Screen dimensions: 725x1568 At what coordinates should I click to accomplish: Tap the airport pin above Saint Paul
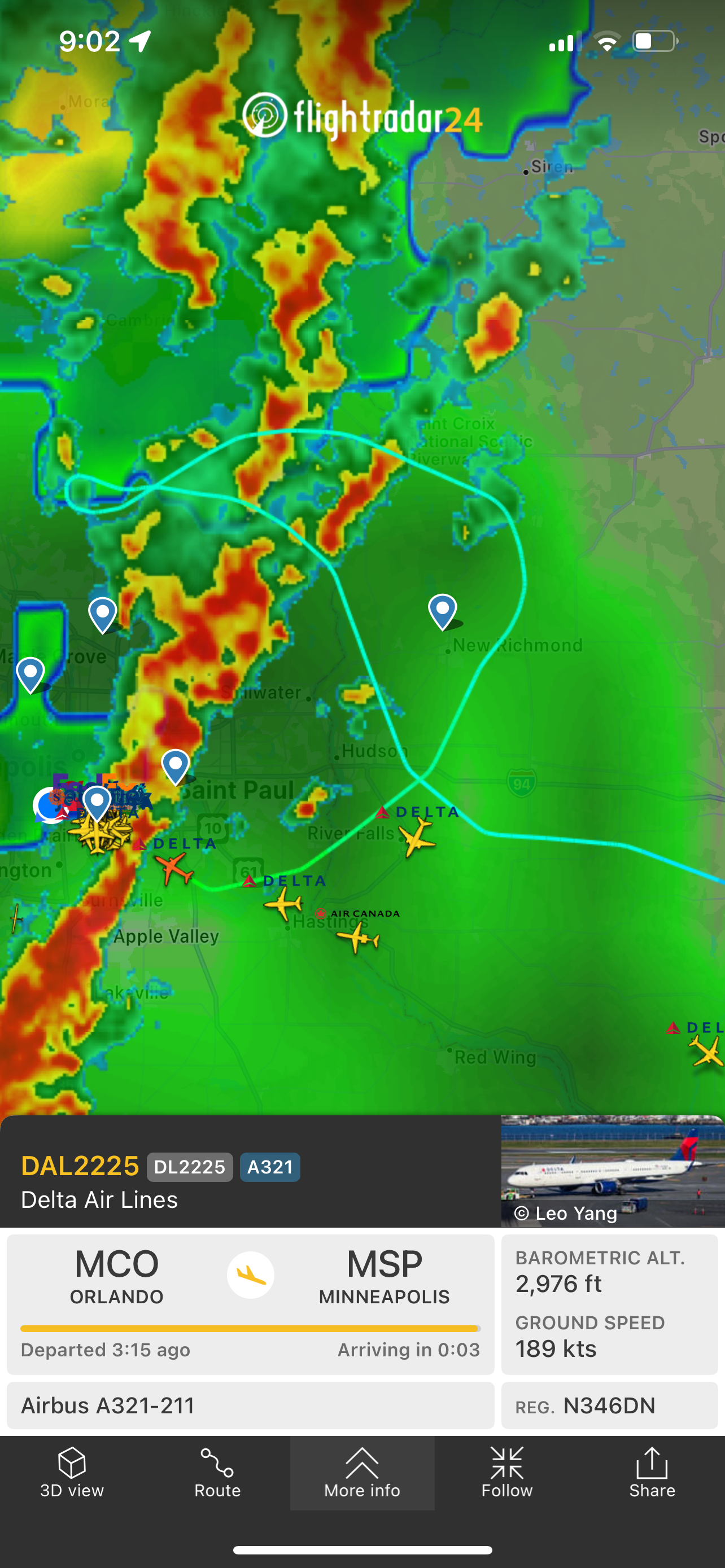(175, 765)
